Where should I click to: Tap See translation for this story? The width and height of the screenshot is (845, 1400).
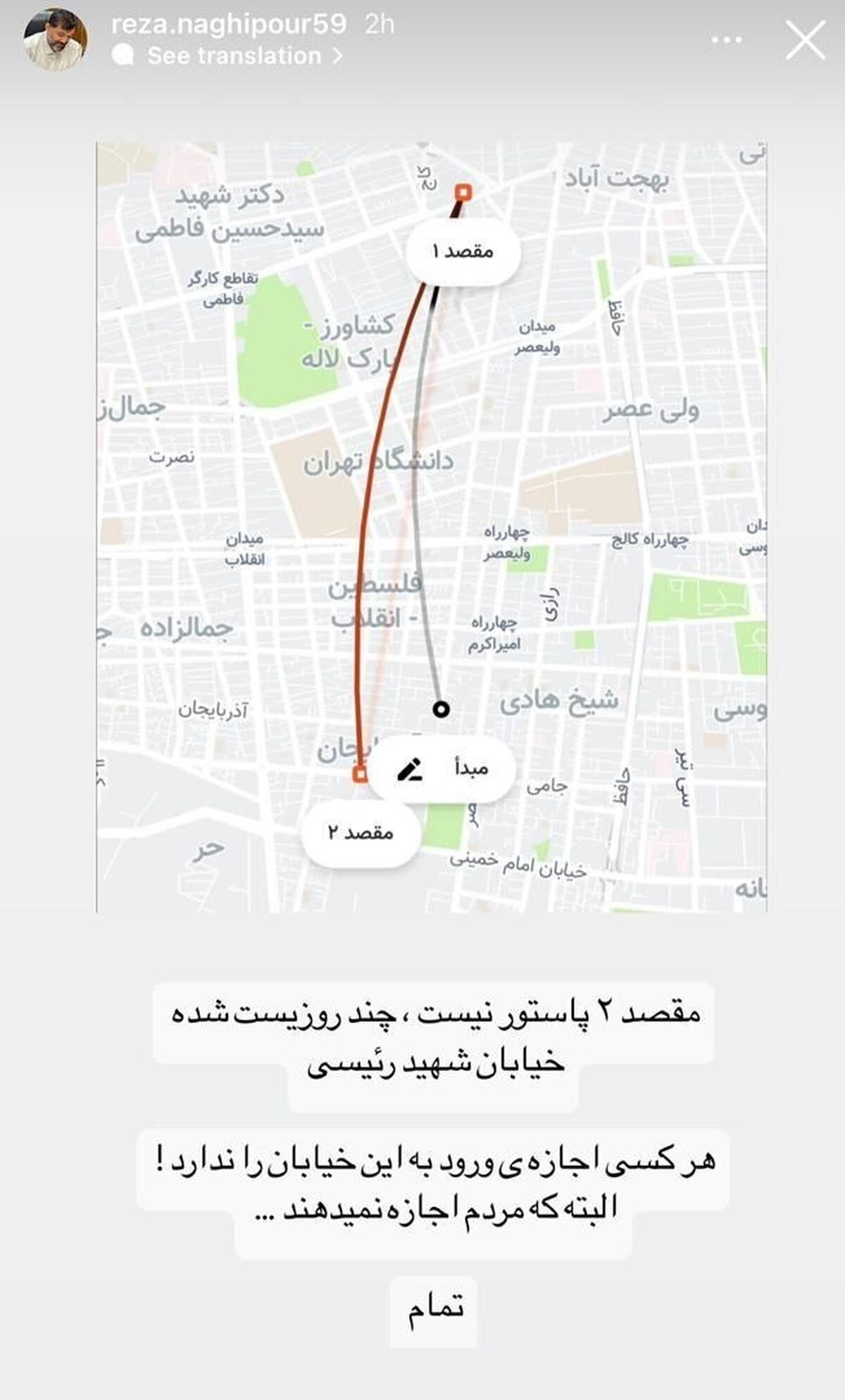[234, 56]
